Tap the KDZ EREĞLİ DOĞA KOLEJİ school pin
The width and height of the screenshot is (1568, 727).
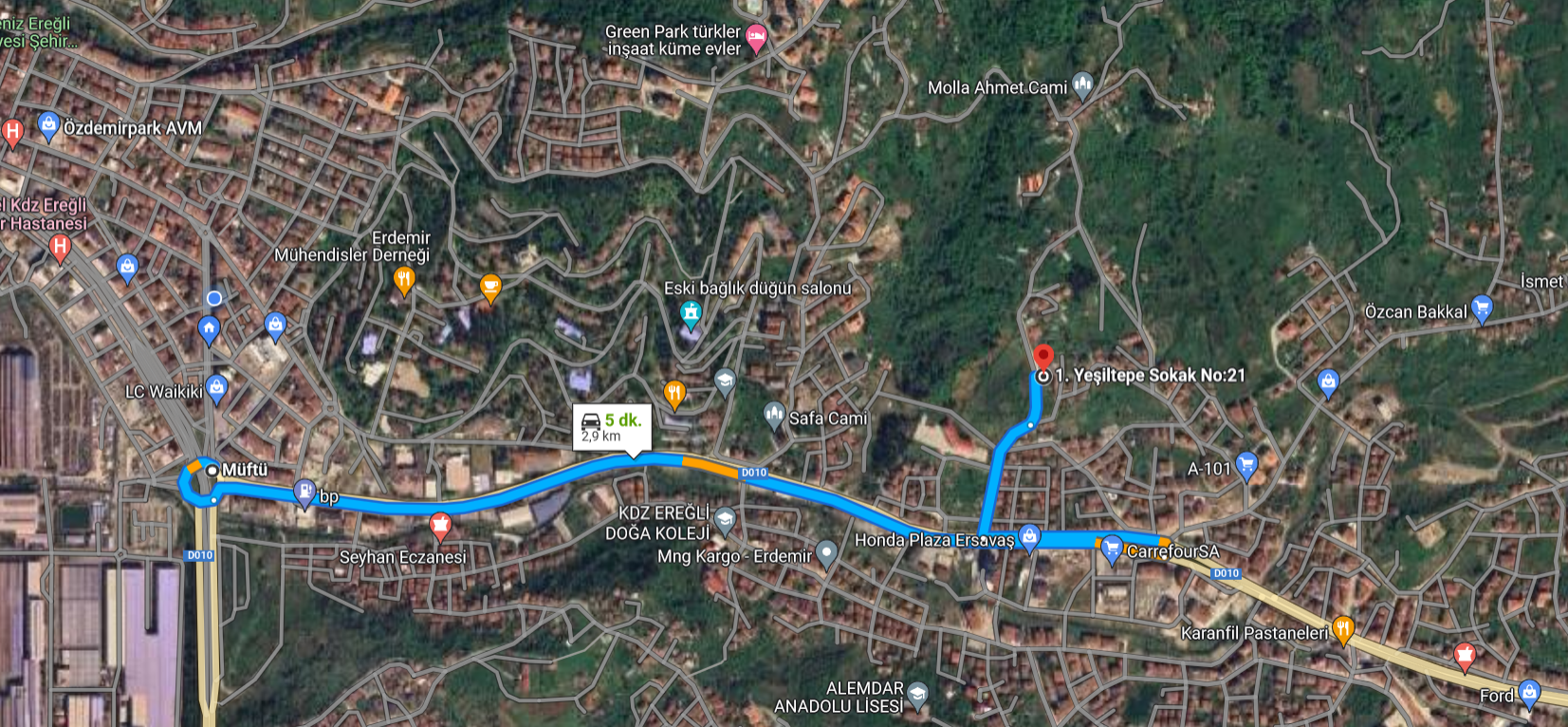point(725,519)
